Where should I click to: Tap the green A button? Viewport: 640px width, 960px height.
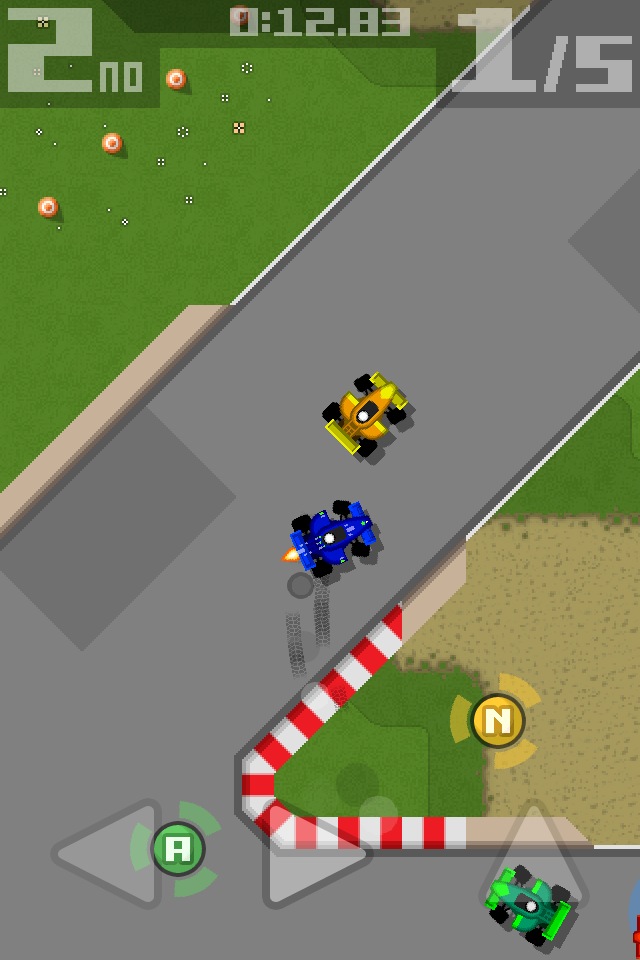pyautogui.click(x=178, y=849)
